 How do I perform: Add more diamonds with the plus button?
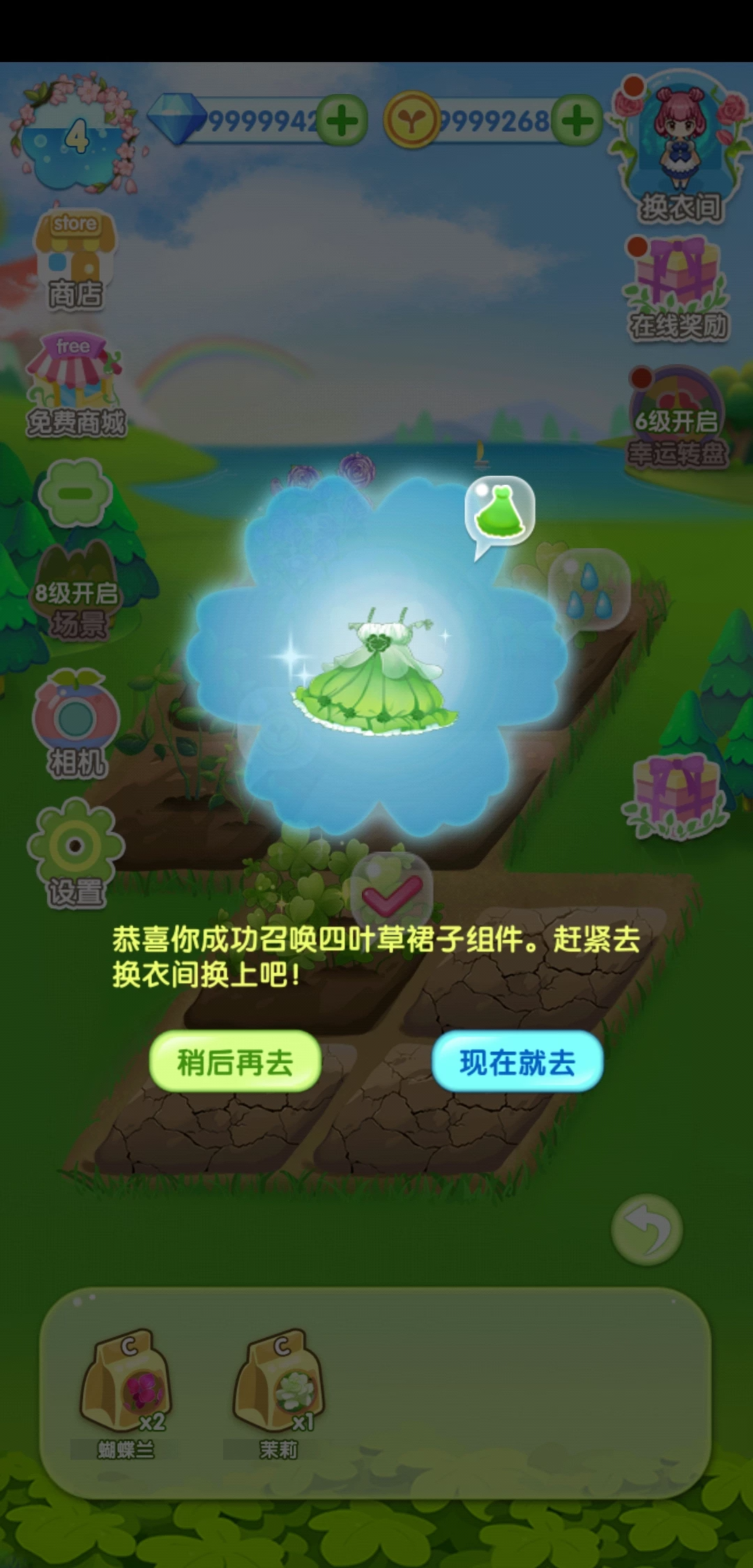coord(342,121)
